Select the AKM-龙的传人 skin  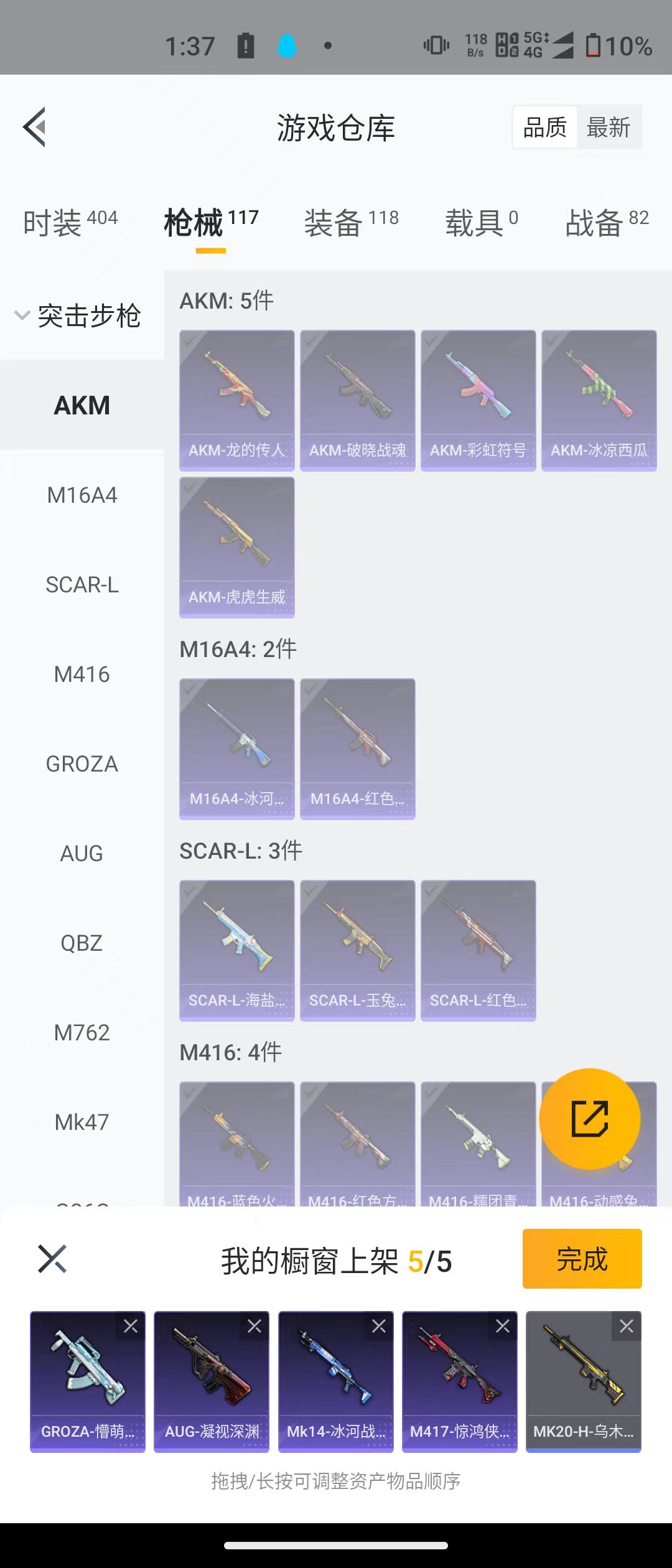click(236, 399)
